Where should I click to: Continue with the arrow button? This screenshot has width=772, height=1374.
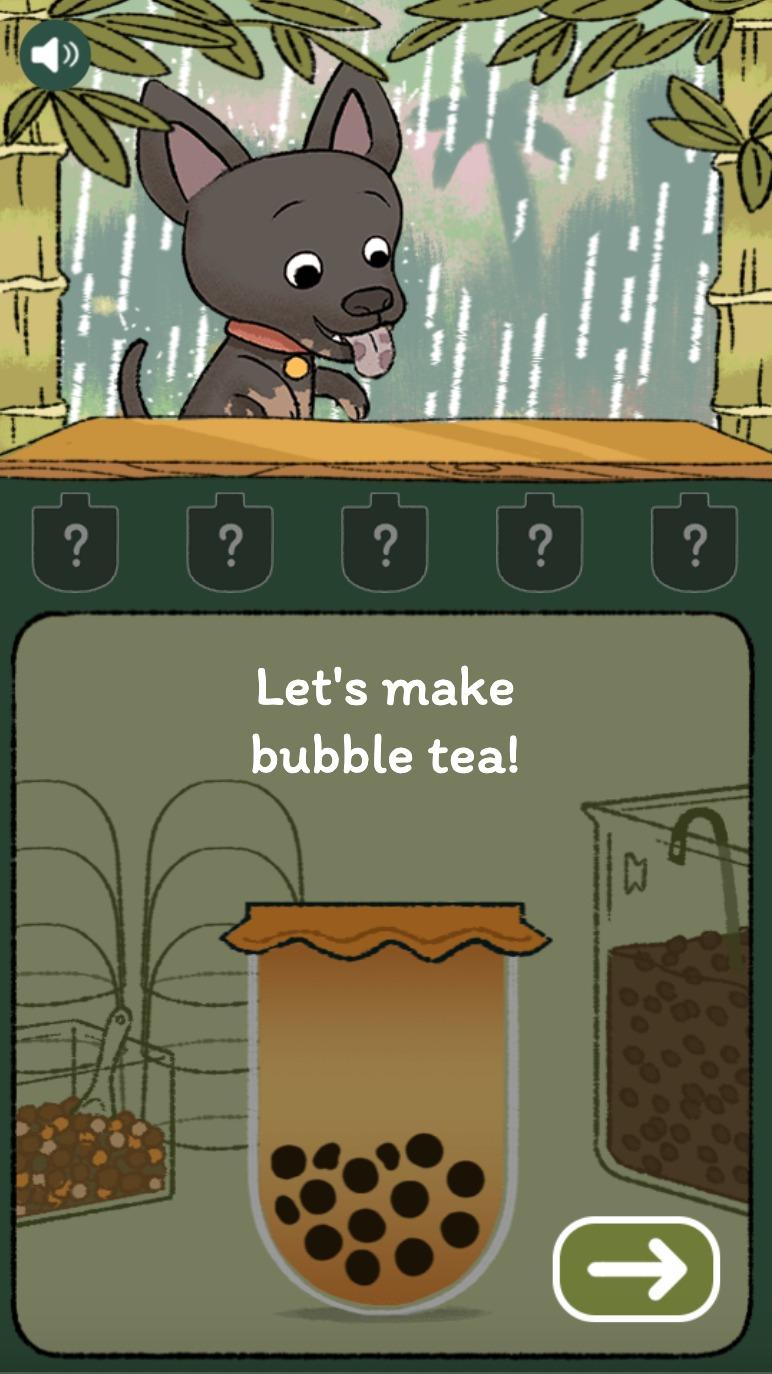637,1269
